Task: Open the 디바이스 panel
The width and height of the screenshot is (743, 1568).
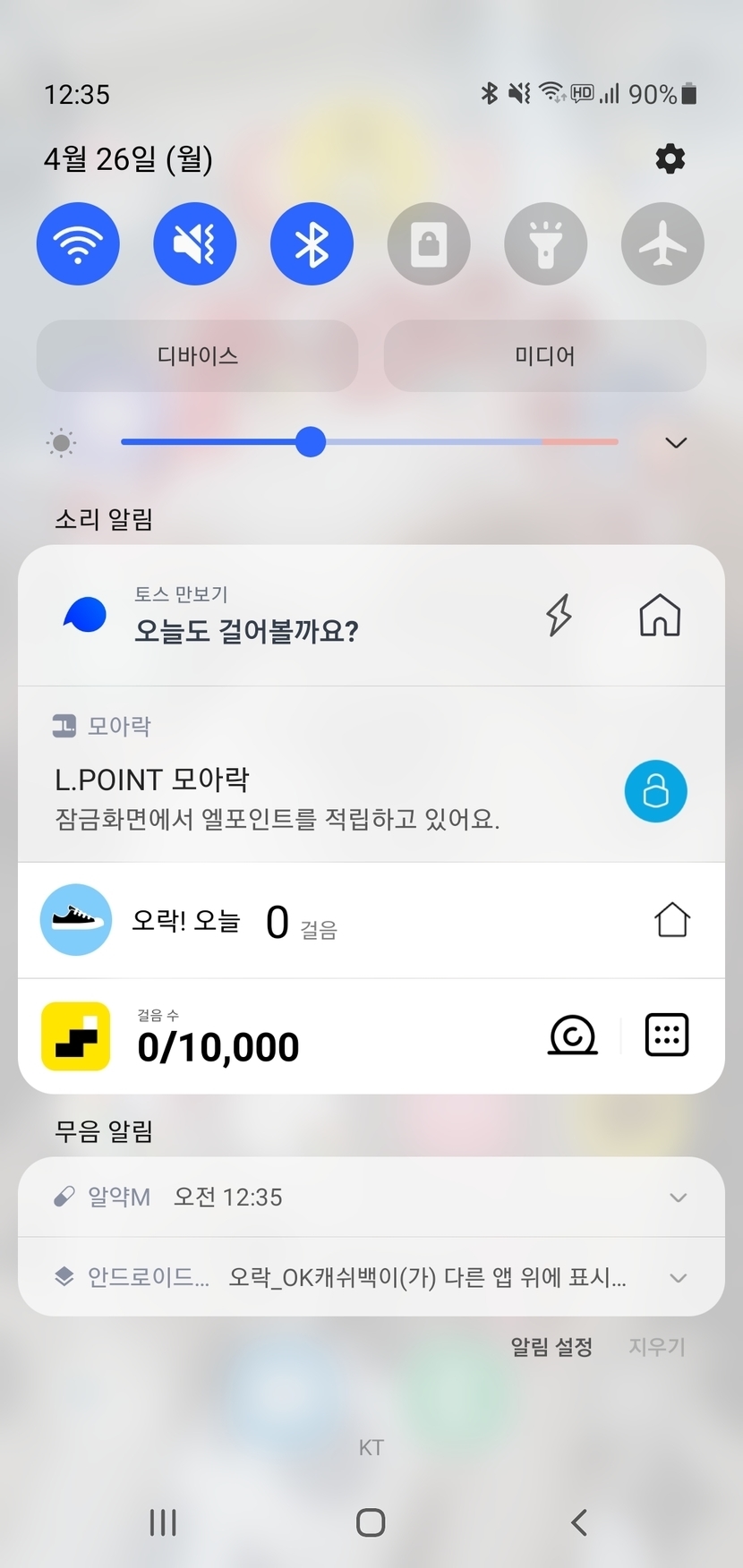Action: pos(197,356)
